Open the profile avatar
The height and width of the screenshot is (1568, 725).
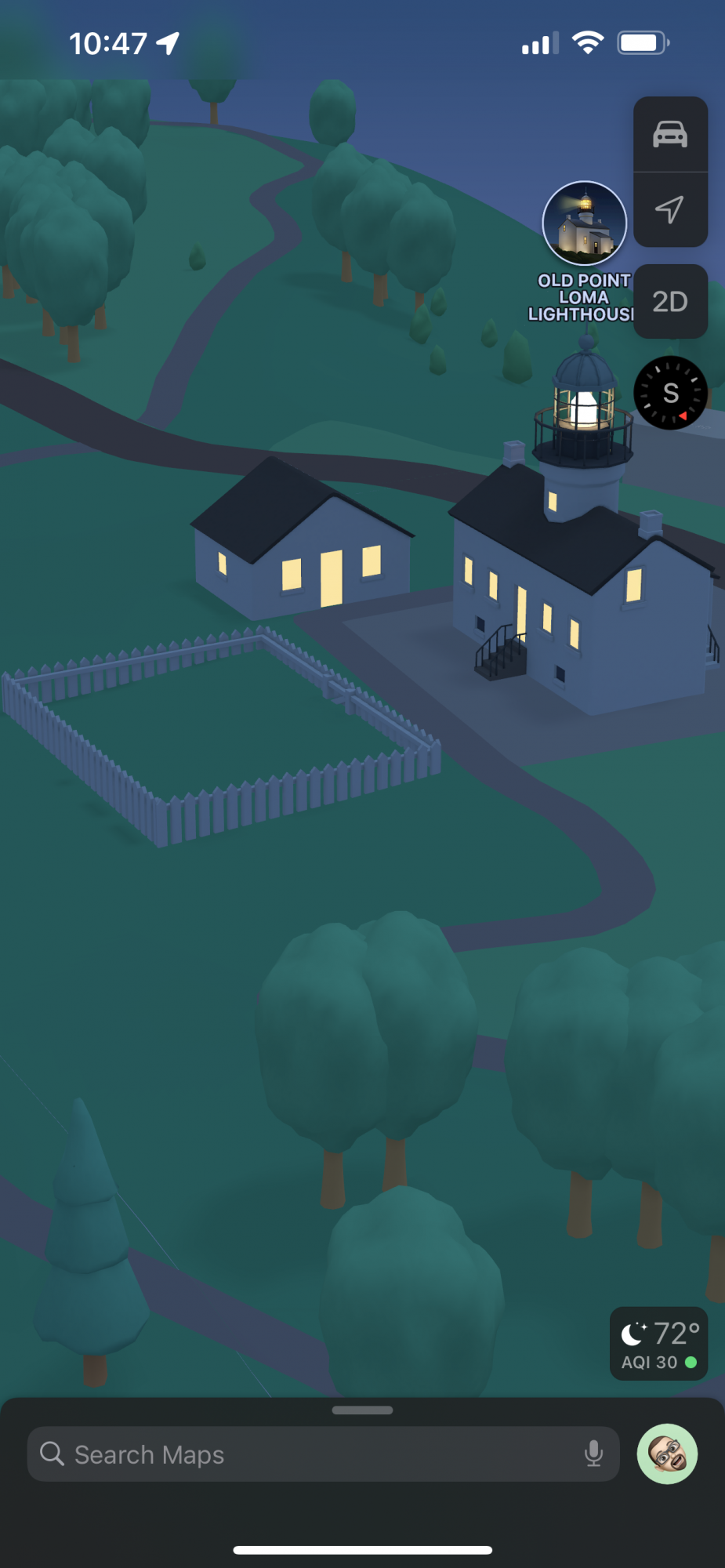[x=667, y=1454]
